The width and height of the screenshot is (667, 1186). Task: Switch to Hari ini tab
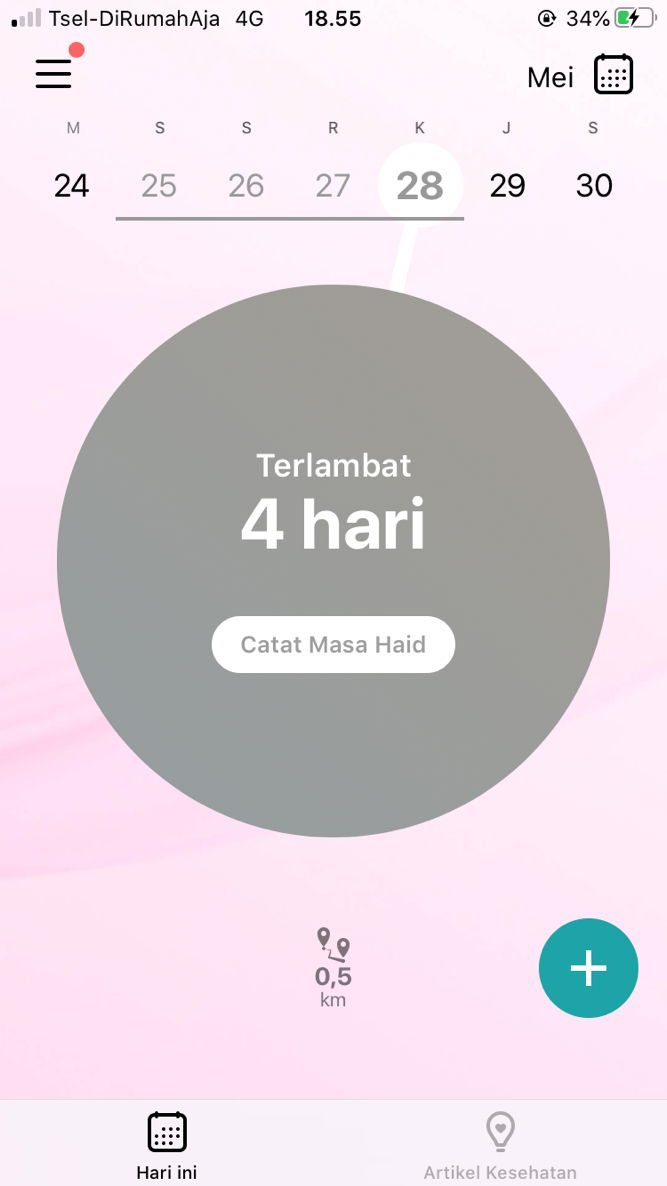pyautogui.click(x=167, y=1145)
